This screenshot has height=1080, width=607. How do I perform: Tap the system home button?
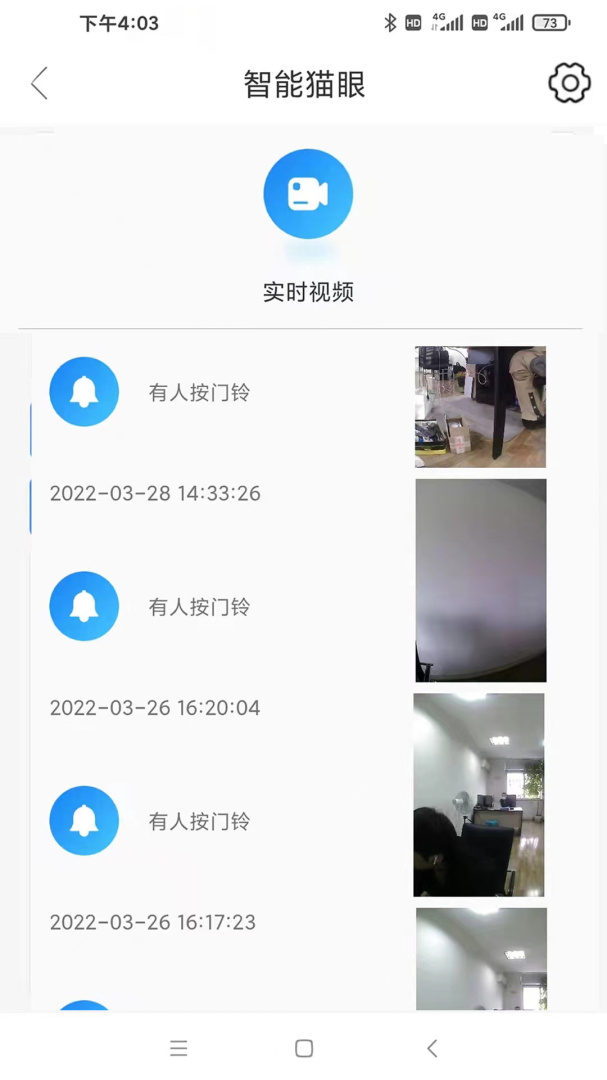click(x=304, y=1048)
